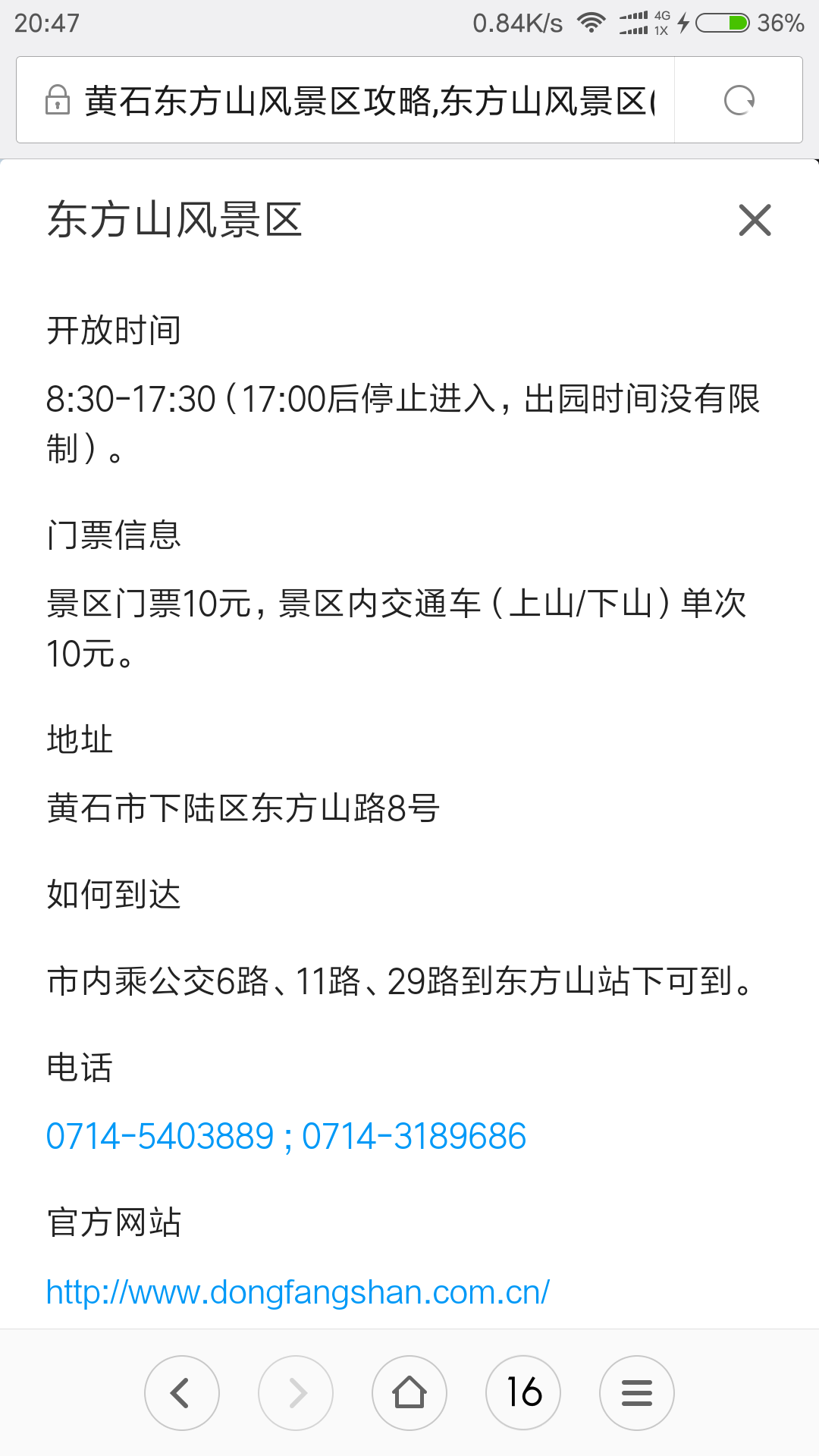This screenshot has height=1456, width=819.
Task: Tap the browser address bar
Action: point(369,101)
